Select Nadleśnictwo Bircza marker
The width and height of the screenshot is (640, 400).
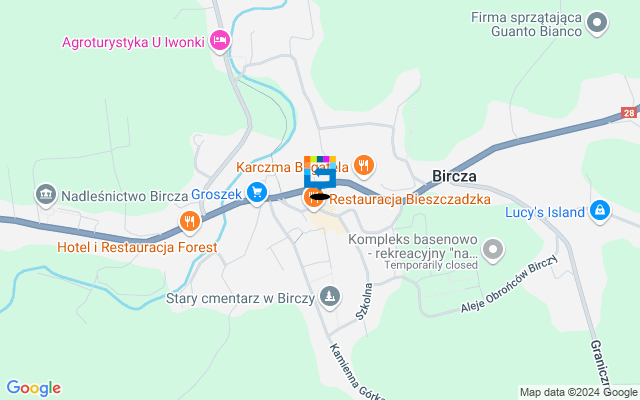[45, 194]
